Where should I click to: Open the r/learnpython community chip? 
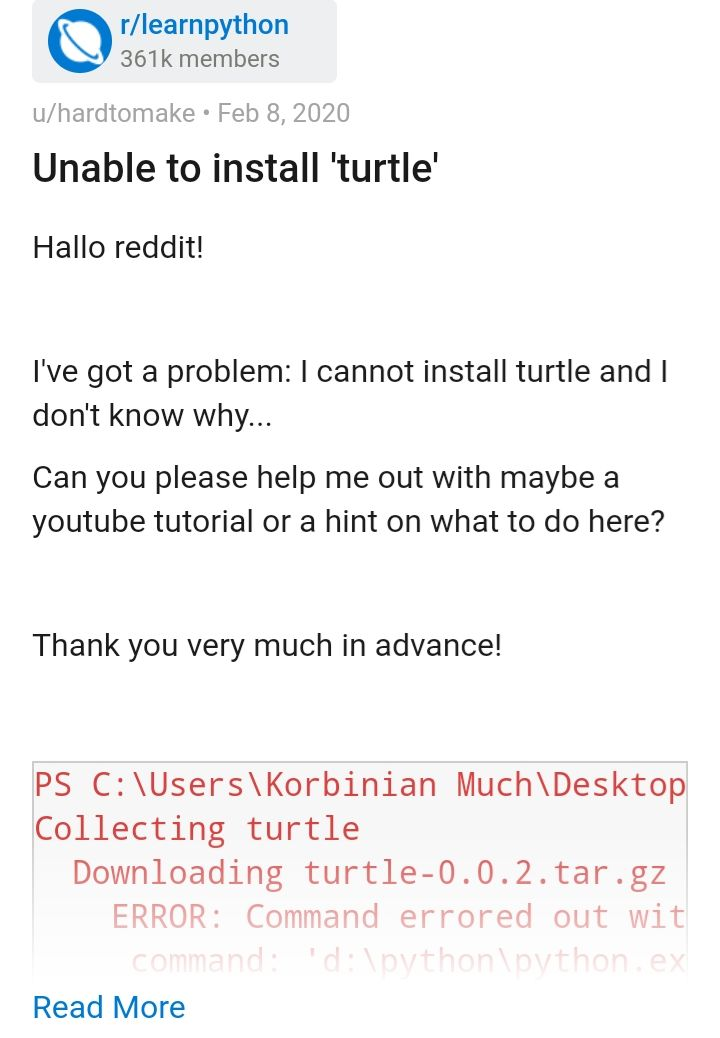click(185, 41)
